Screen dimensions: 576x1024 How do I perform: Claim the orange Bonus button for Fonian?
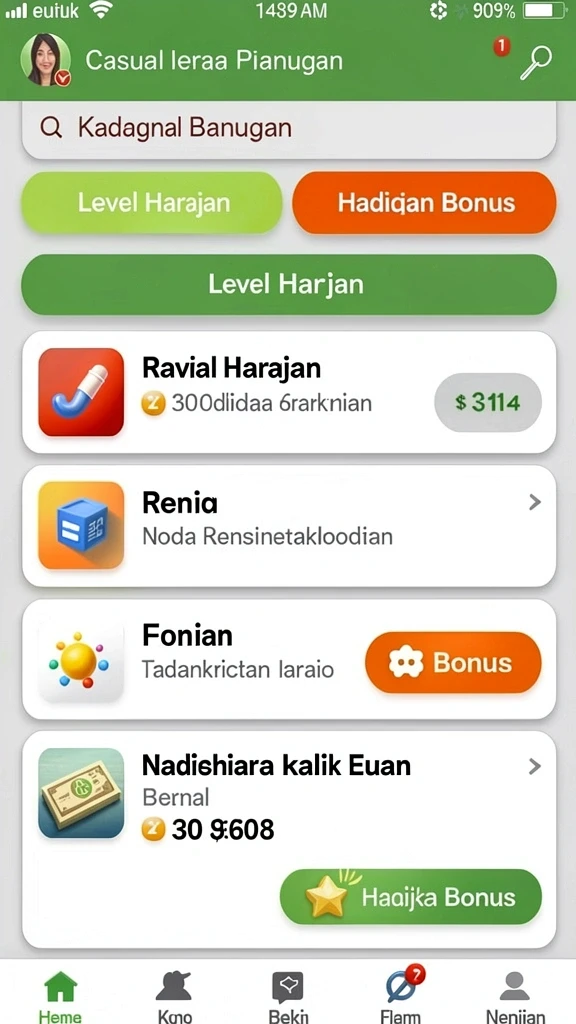(x=453, y=663)
